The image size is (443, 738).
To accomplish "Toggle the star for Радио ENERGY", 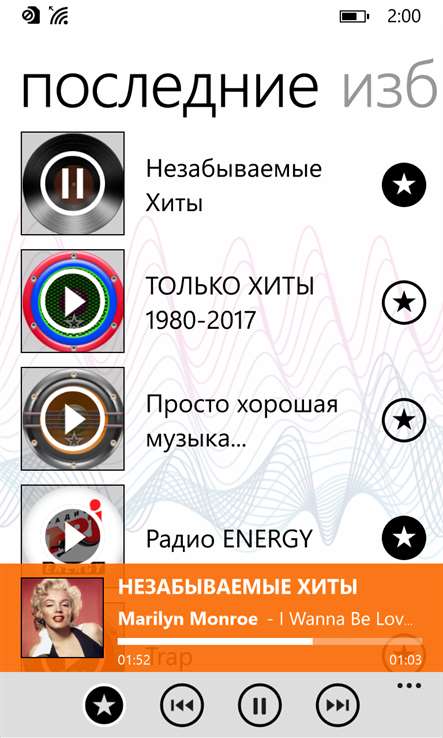I will pyautogui.click(x=404, y=537).
